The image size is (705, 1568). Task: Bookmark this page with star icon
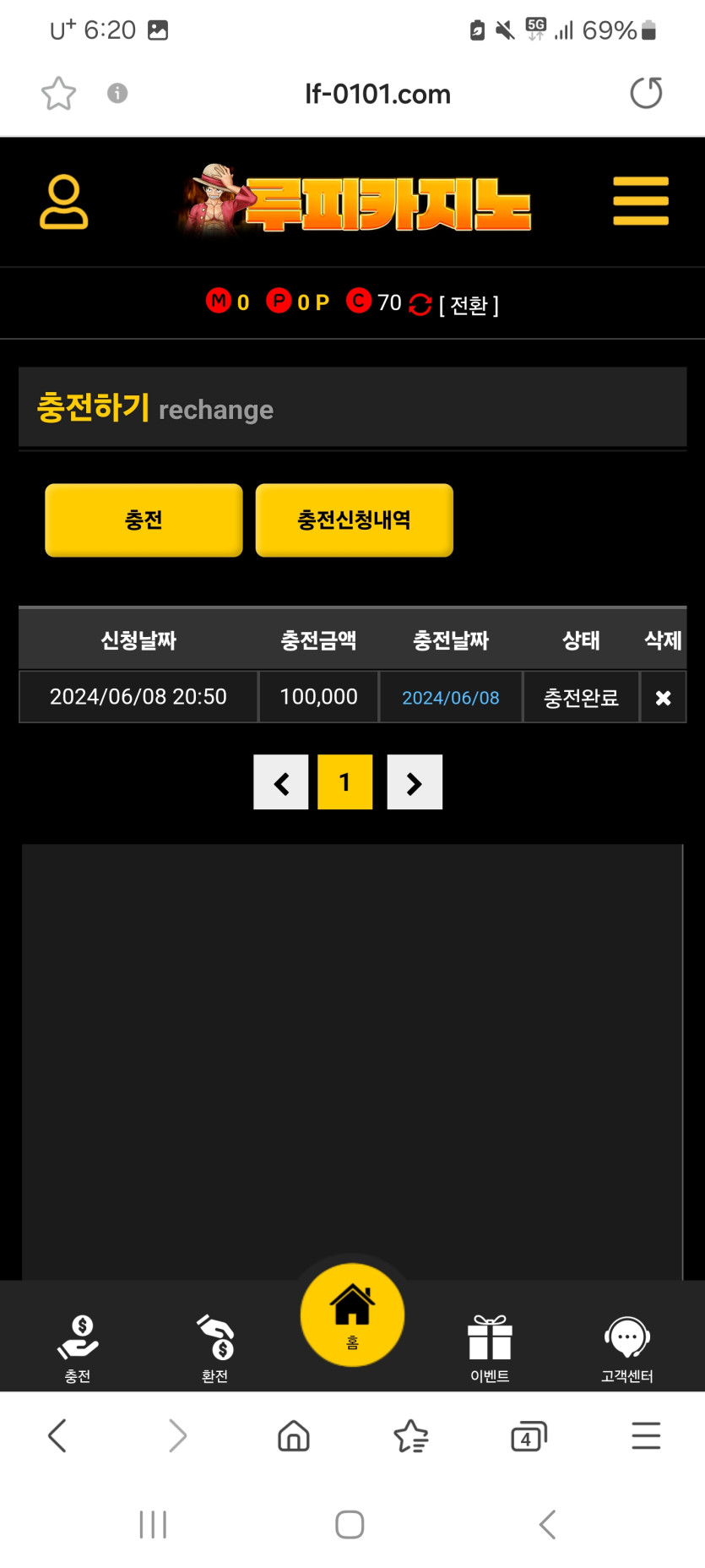58,93
